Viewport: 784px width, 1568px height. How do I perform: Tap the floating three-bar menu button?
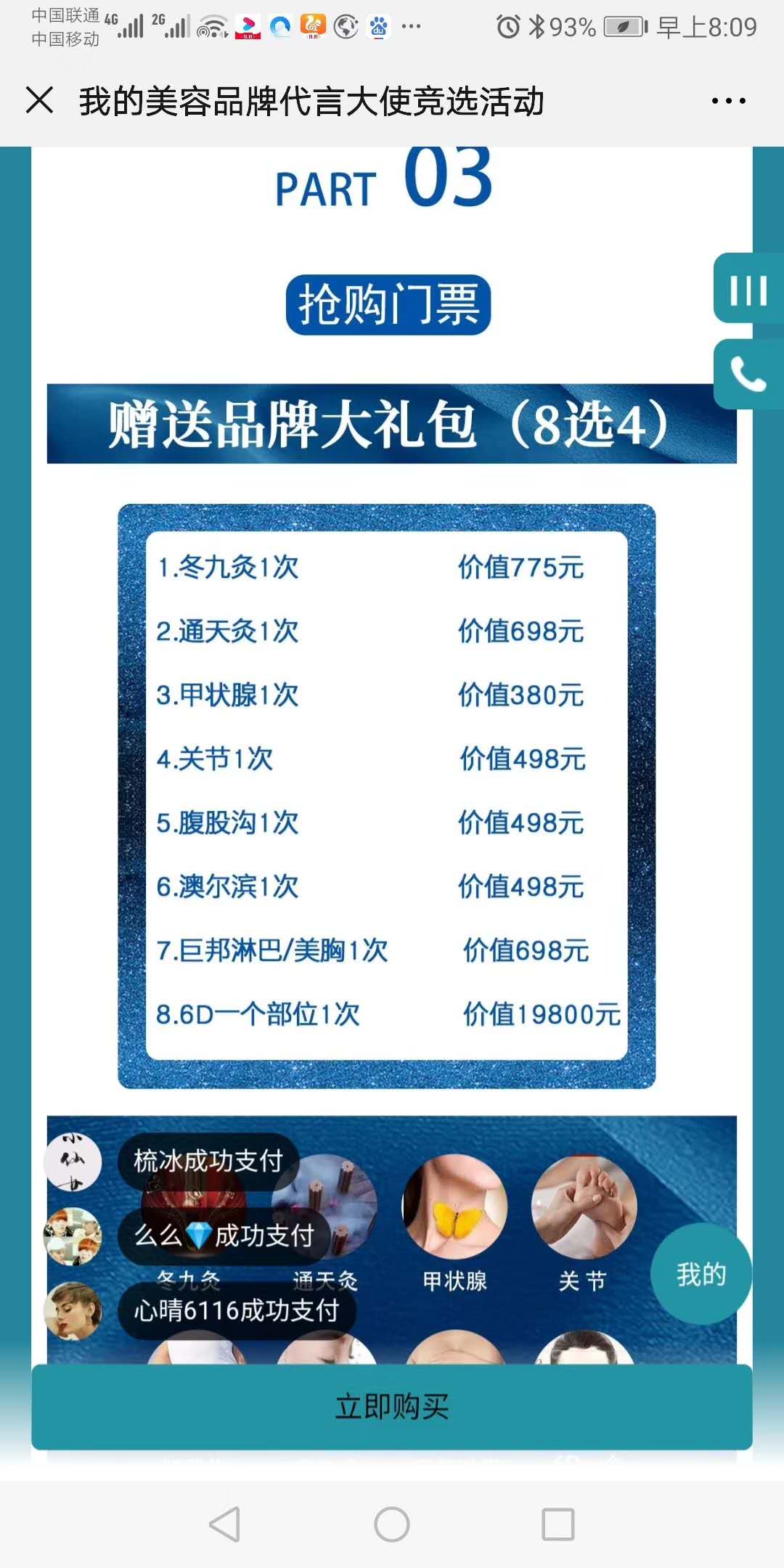pyautogui.click(x=748, y=290)
